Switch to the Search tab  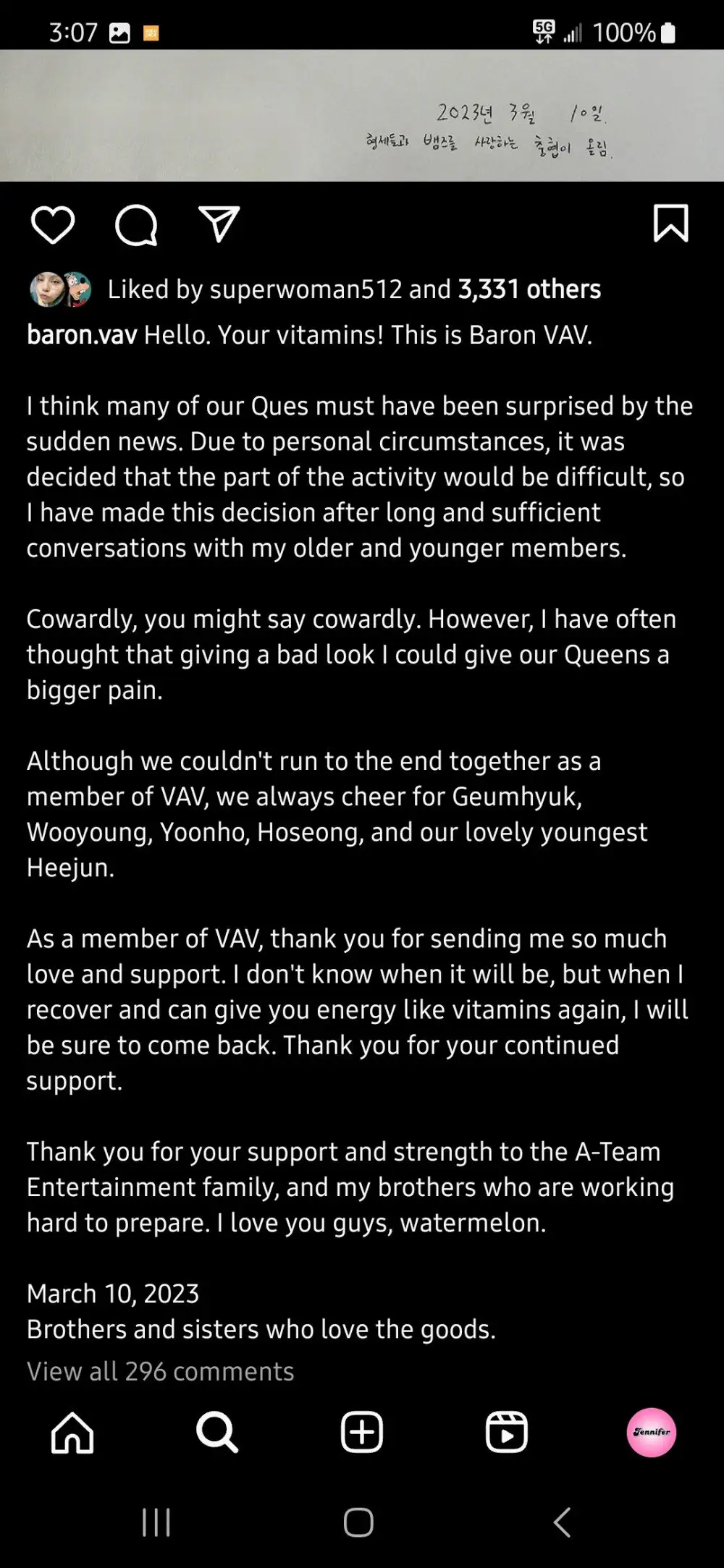(x=217, y=1432)
